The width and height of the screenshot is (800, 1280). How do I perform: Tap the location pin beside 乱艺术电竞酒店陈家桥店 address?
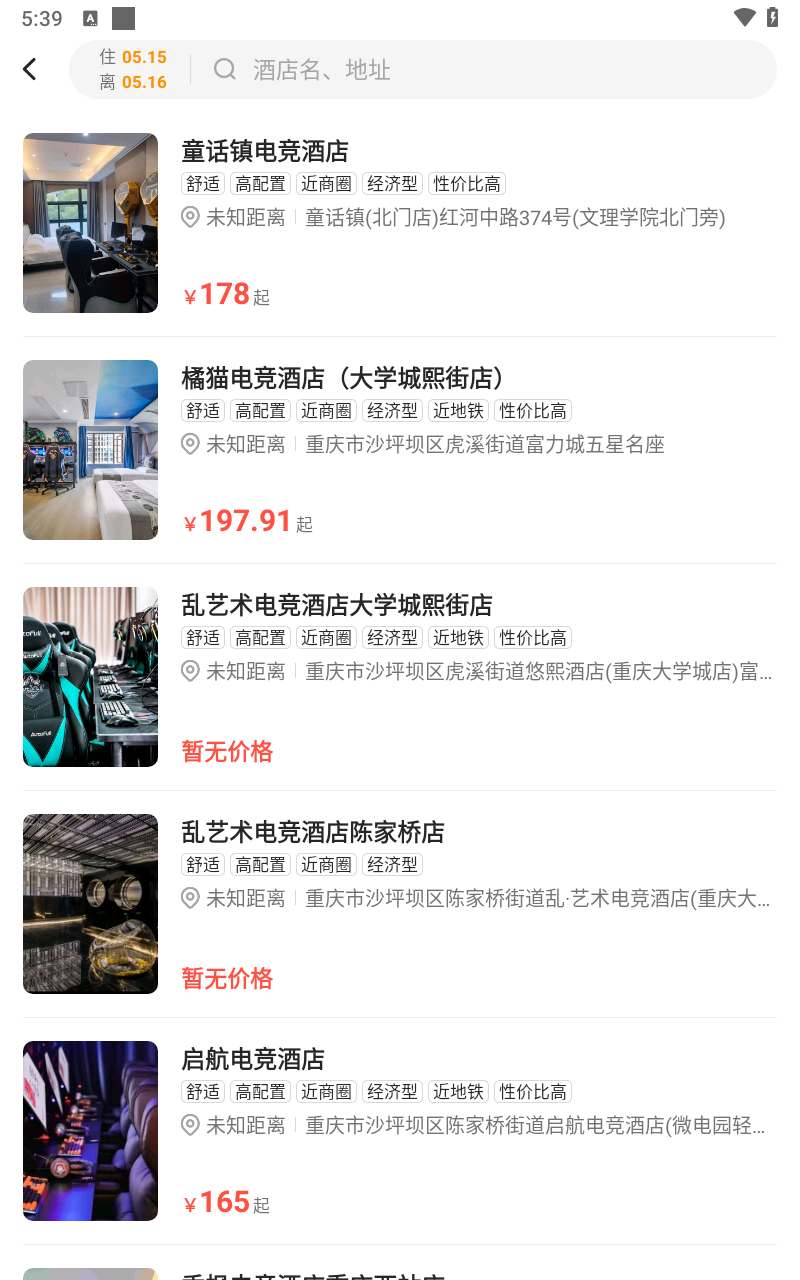189,899
